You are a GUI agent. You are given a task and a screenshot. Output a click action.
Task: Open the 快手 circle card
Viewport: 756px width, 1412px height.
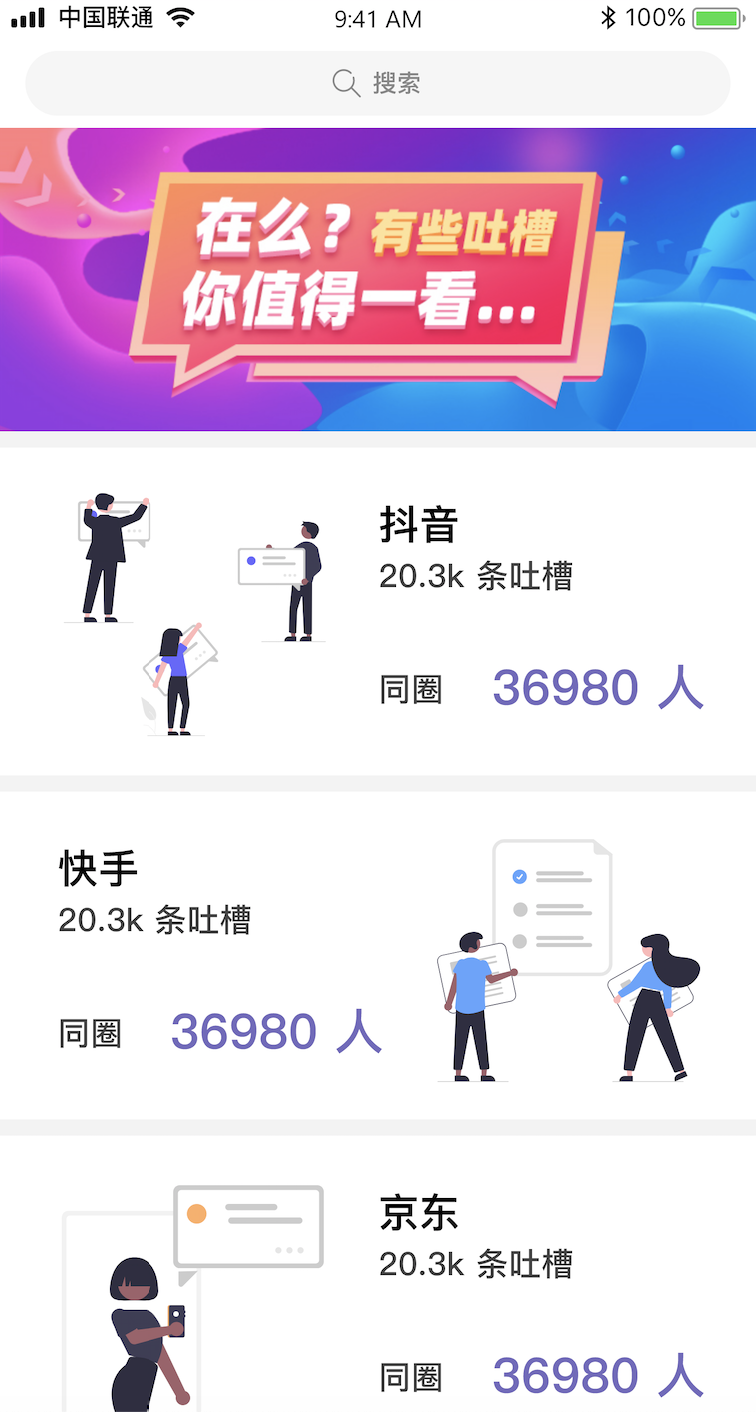point(378,955)
